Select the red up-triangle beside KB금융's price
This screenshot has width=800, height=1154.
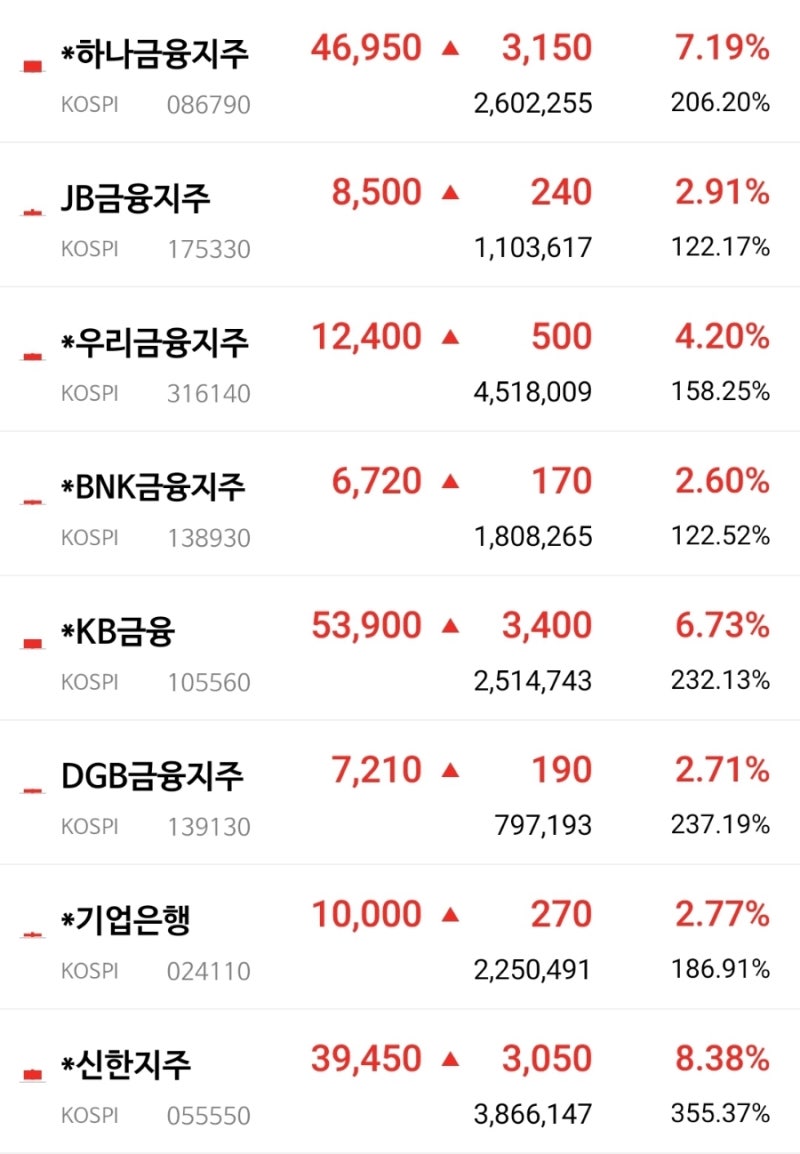click(x=452, y=625)
